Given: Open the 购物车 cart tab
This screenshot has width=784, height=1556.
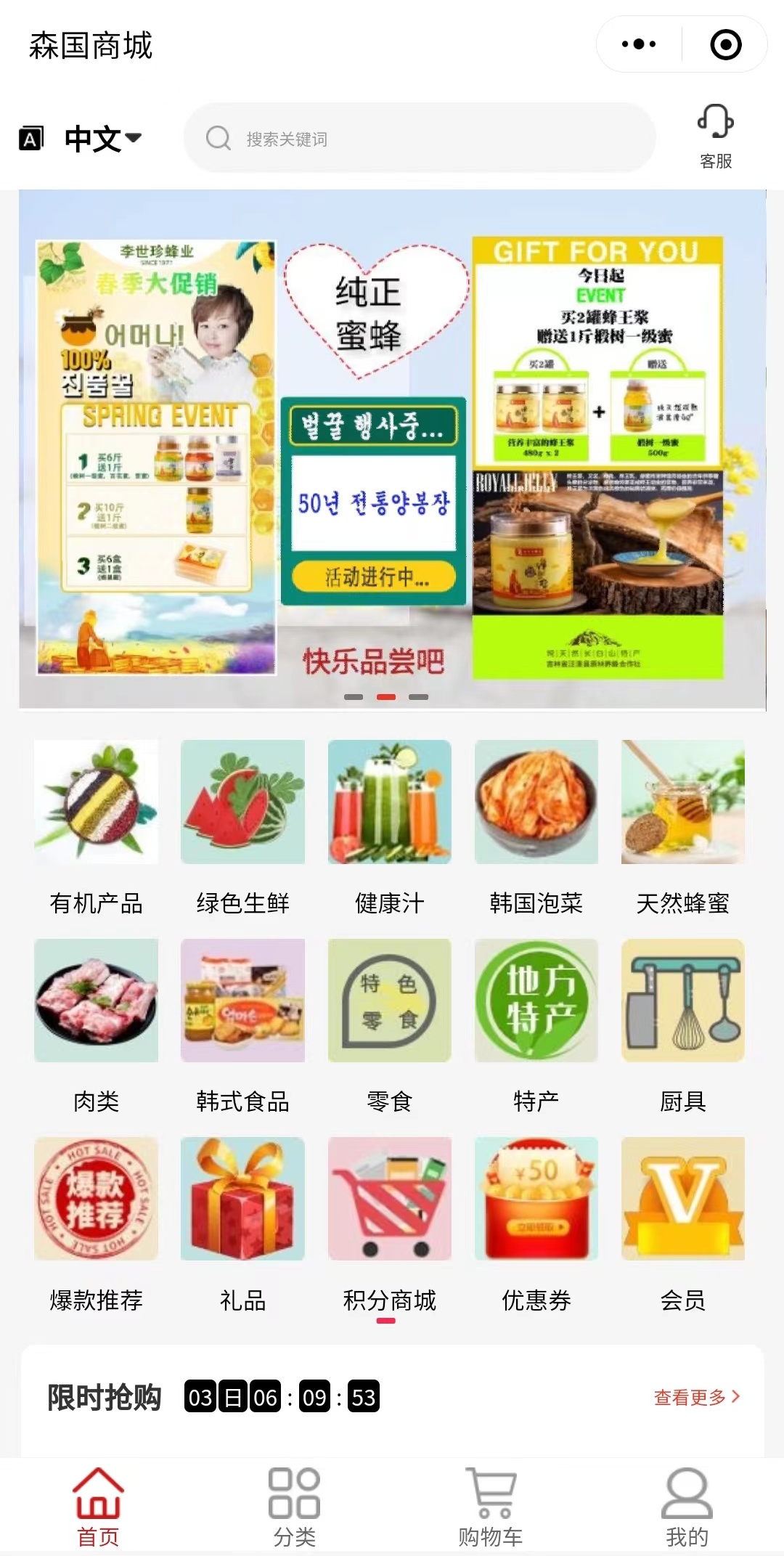Looking at the screenshot, I should pos(491,1507).
